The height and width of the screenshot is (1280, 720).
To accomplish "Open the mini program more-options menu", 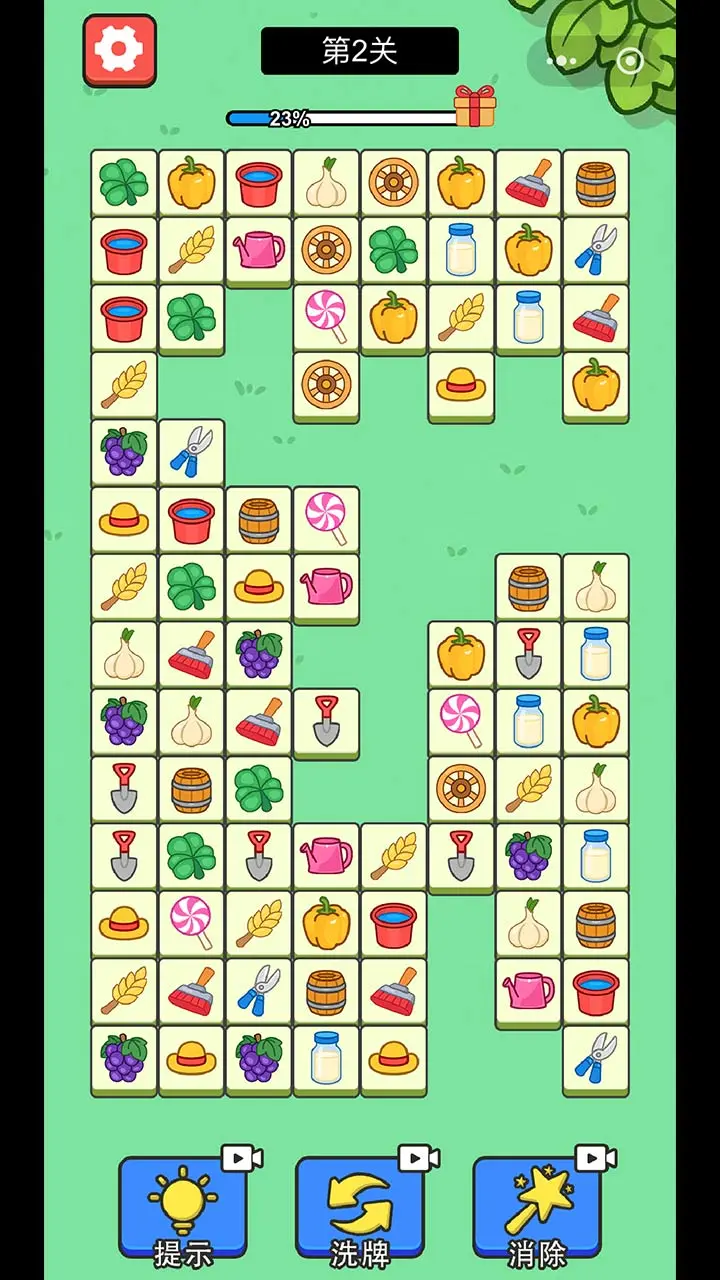I will point(562,62).
